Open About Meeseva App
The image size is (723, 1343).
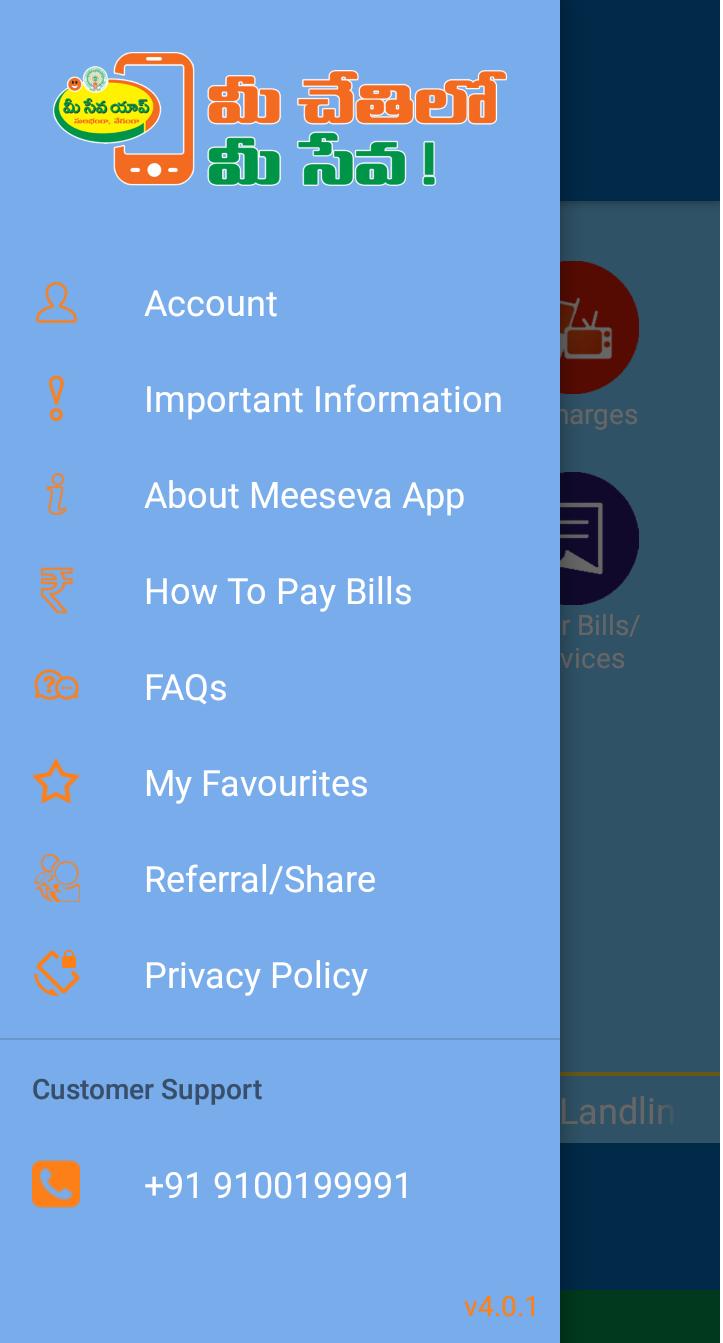pyautogui.click(x=305, y=495)
